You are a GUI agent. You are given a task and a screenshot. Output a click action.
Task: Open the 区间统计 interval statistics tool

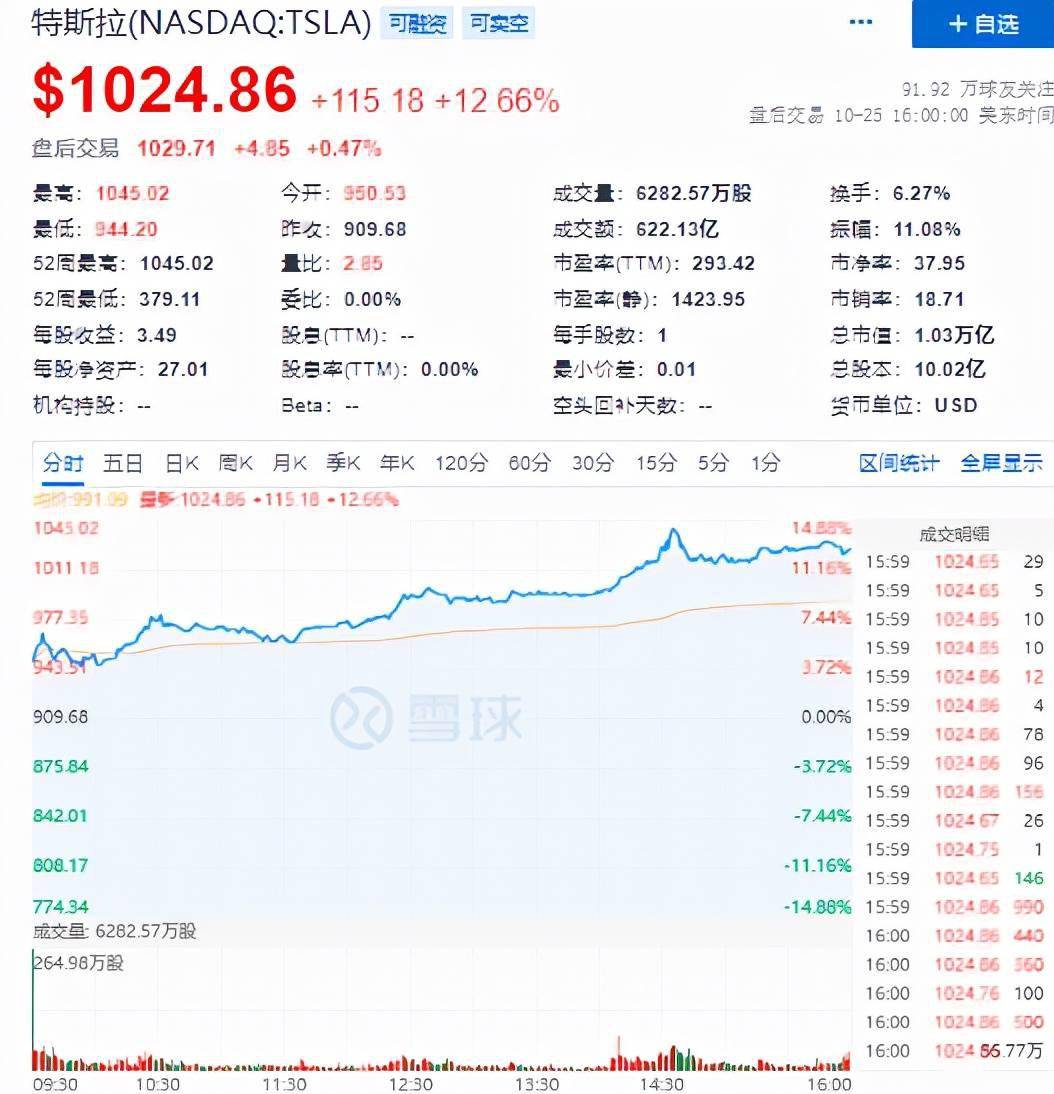(899, 462)
